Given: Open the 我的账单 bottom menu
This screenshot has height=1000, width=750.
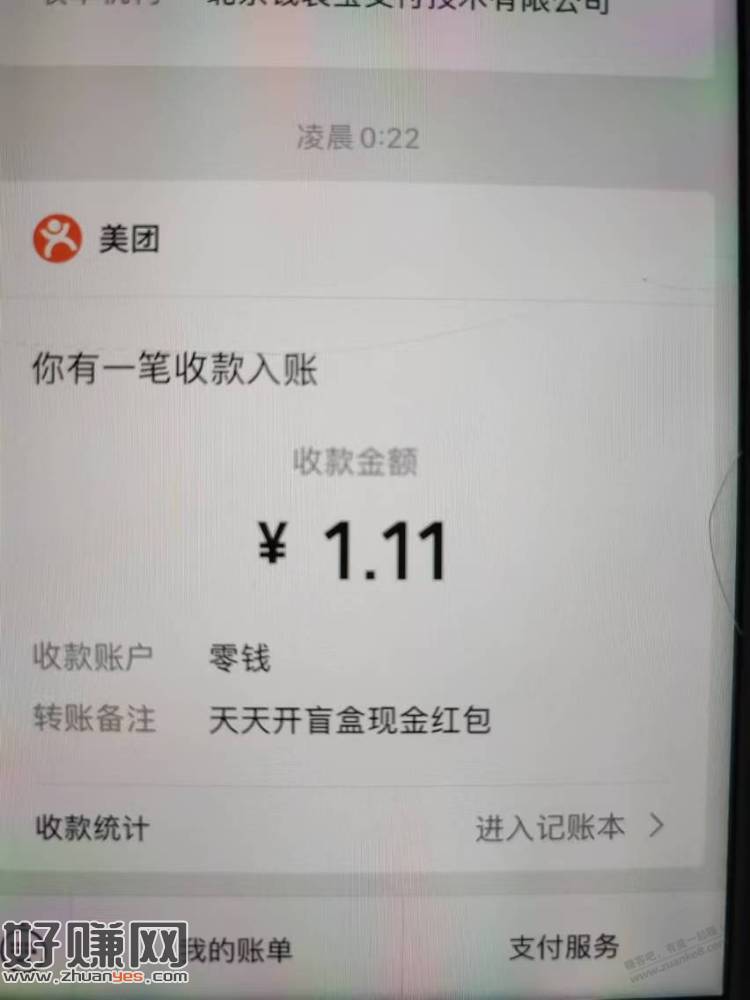Looking at the screenshot, I should coord(240,948).
